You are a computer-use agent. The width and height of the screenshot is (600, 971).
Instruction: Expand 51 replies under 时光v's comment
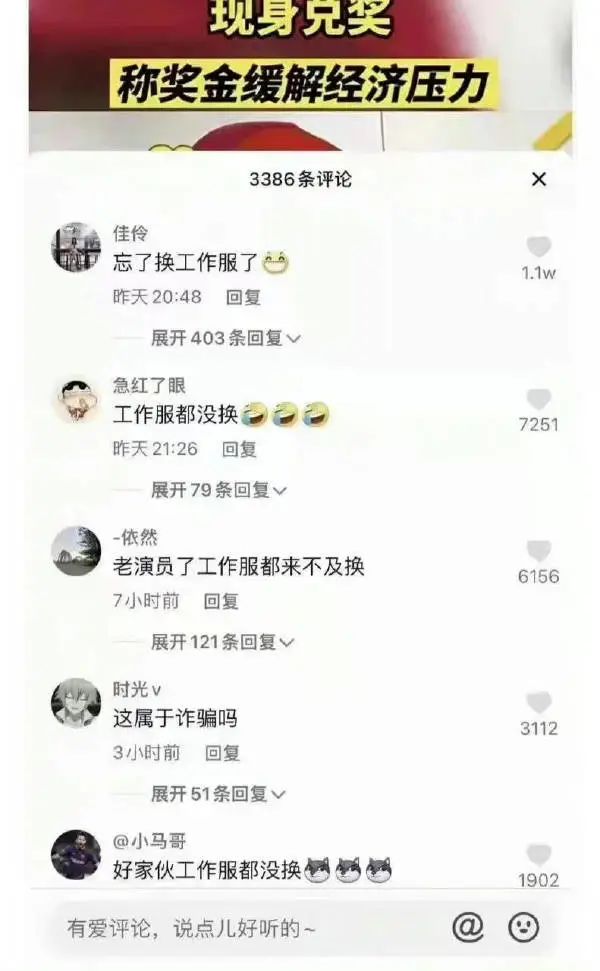218,794
